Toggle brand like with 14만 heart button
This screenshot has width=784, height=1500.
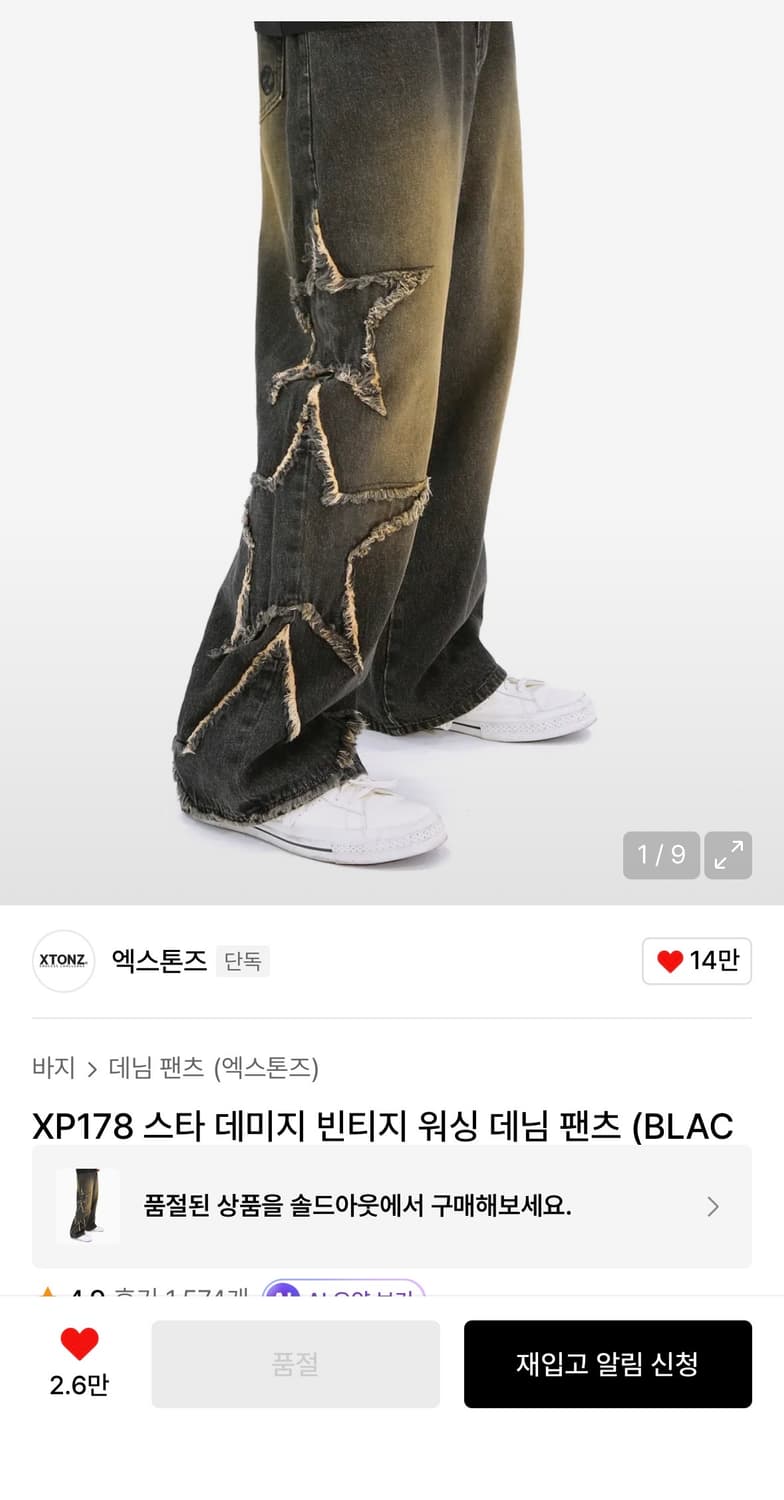(697, 960)
